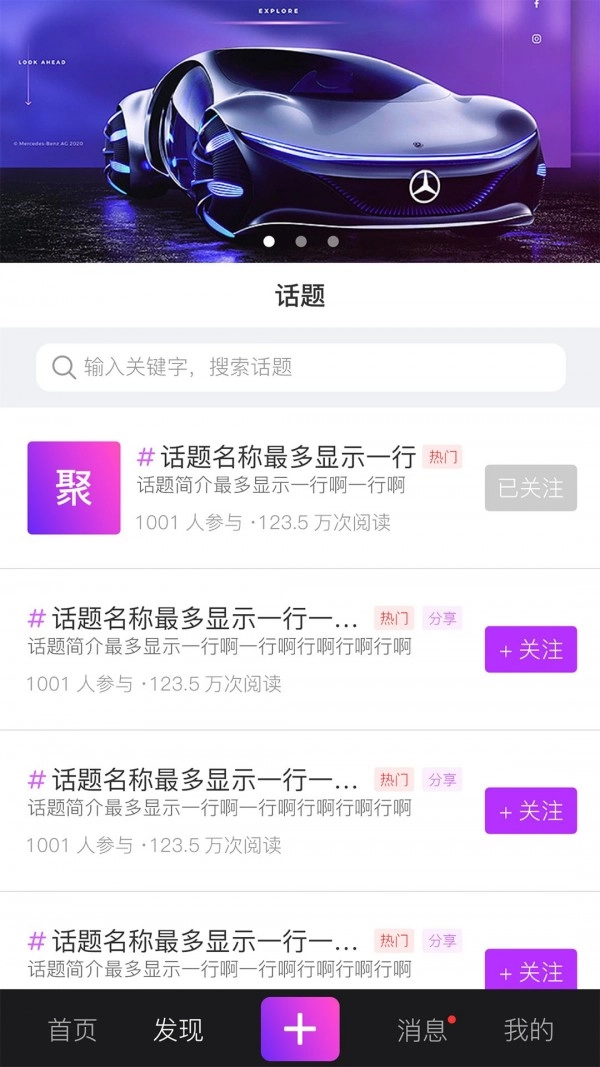
Task: Switch to the 发现 tab
Action: click(x=178, y=1030)
